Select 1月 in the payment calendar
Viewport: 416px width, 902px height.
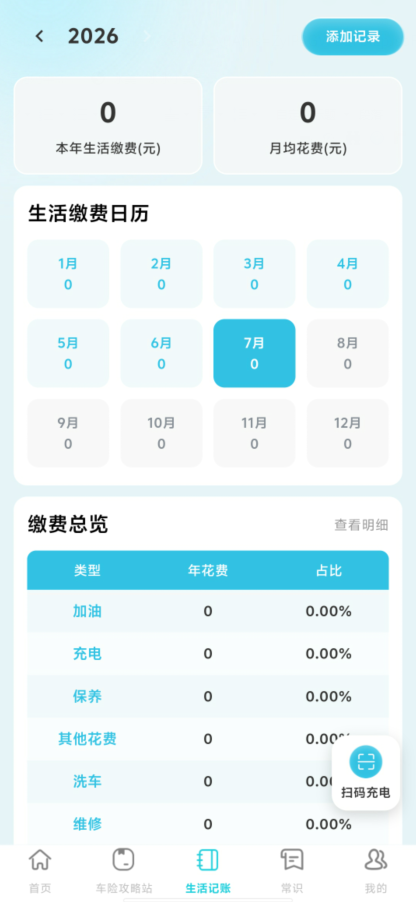(68, 274)
